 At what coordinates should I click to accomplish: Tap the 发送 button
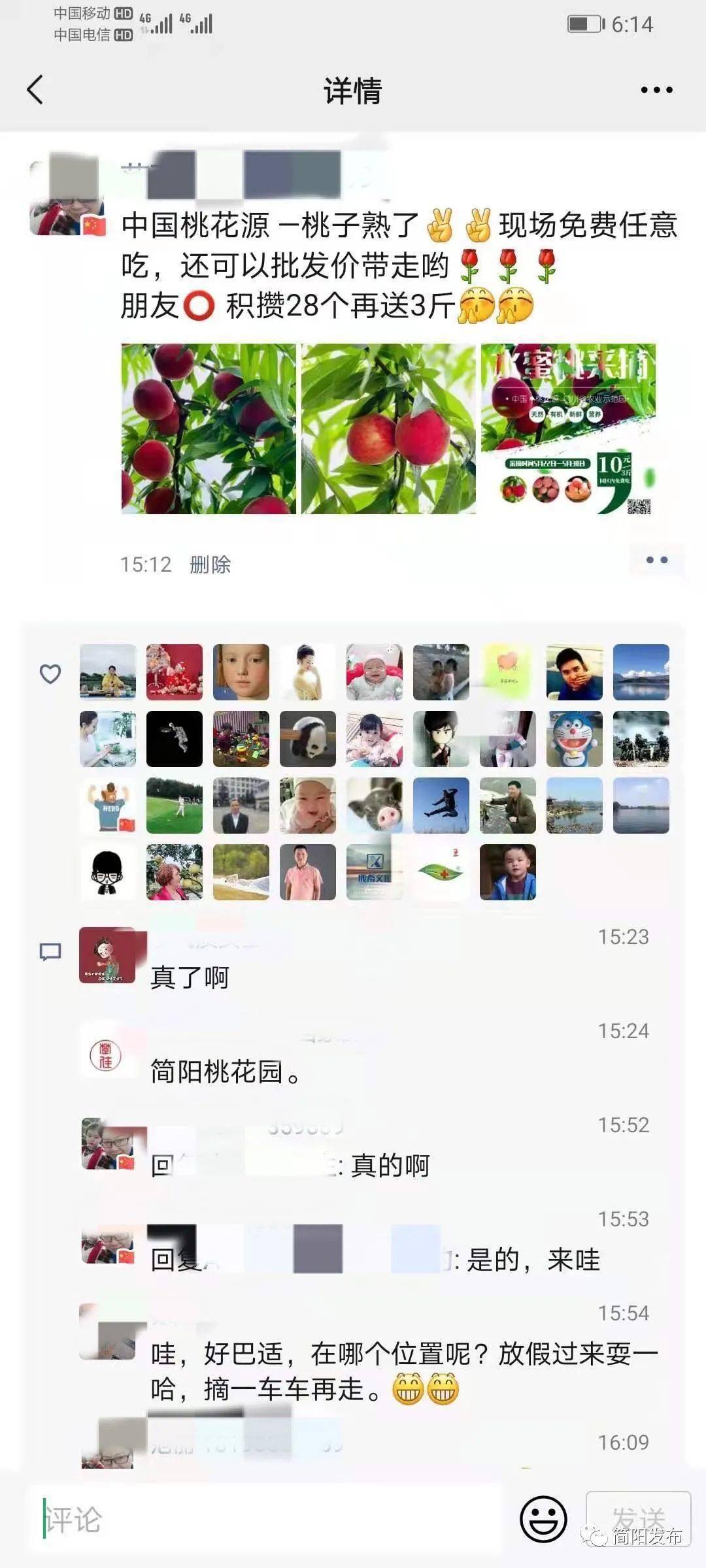[x=637, y=1519]
